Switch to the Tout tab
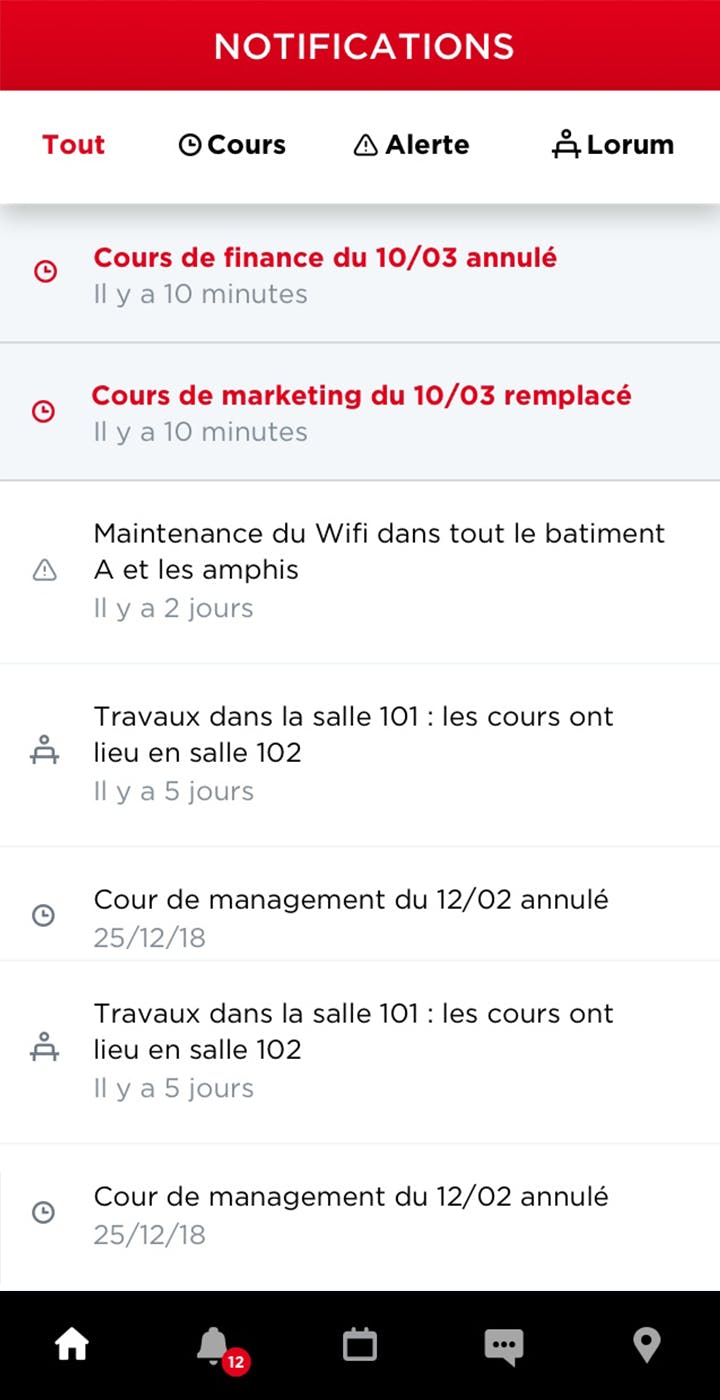Viewport: 720px width, 1400px height. click(x=74, y=145)
